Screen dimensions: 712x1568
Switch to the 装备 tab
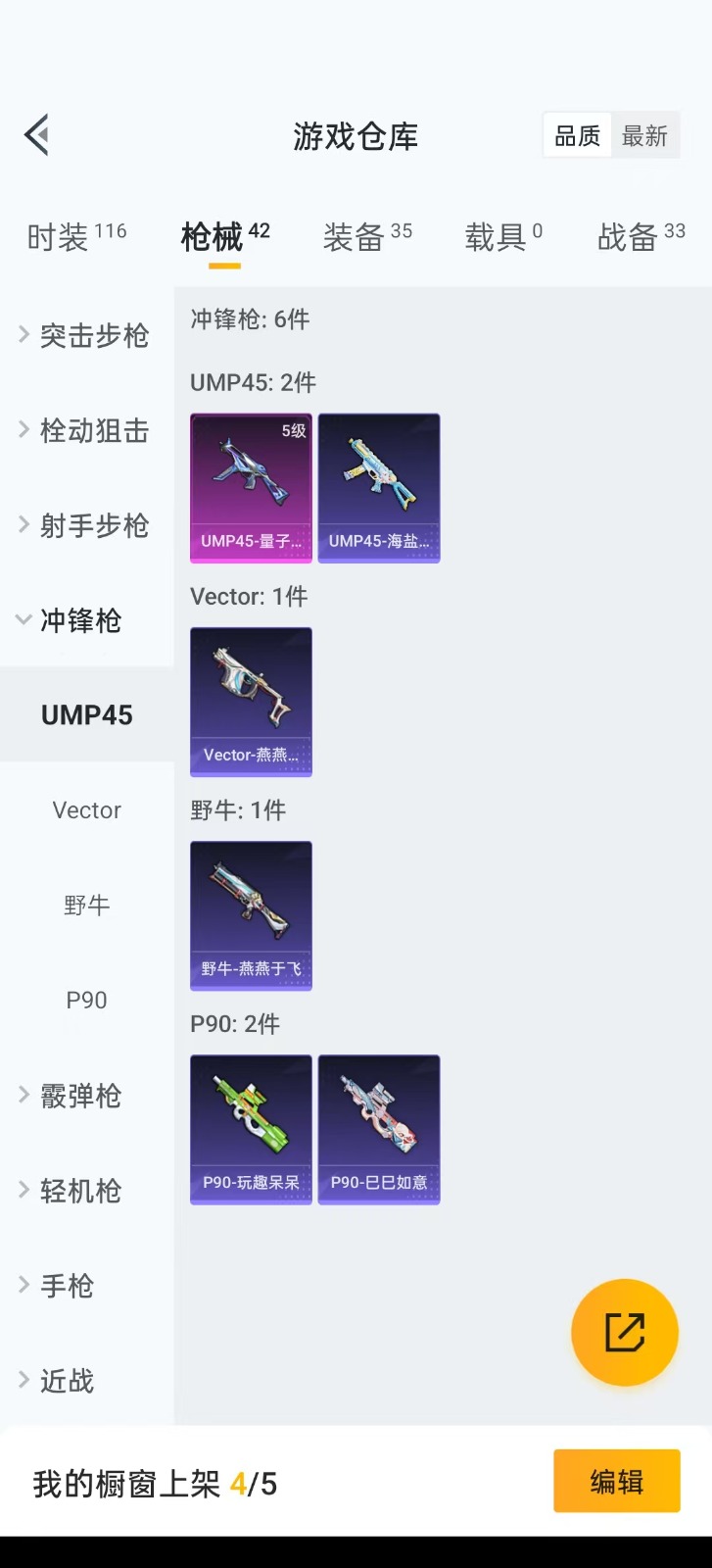tap(367, 236)
